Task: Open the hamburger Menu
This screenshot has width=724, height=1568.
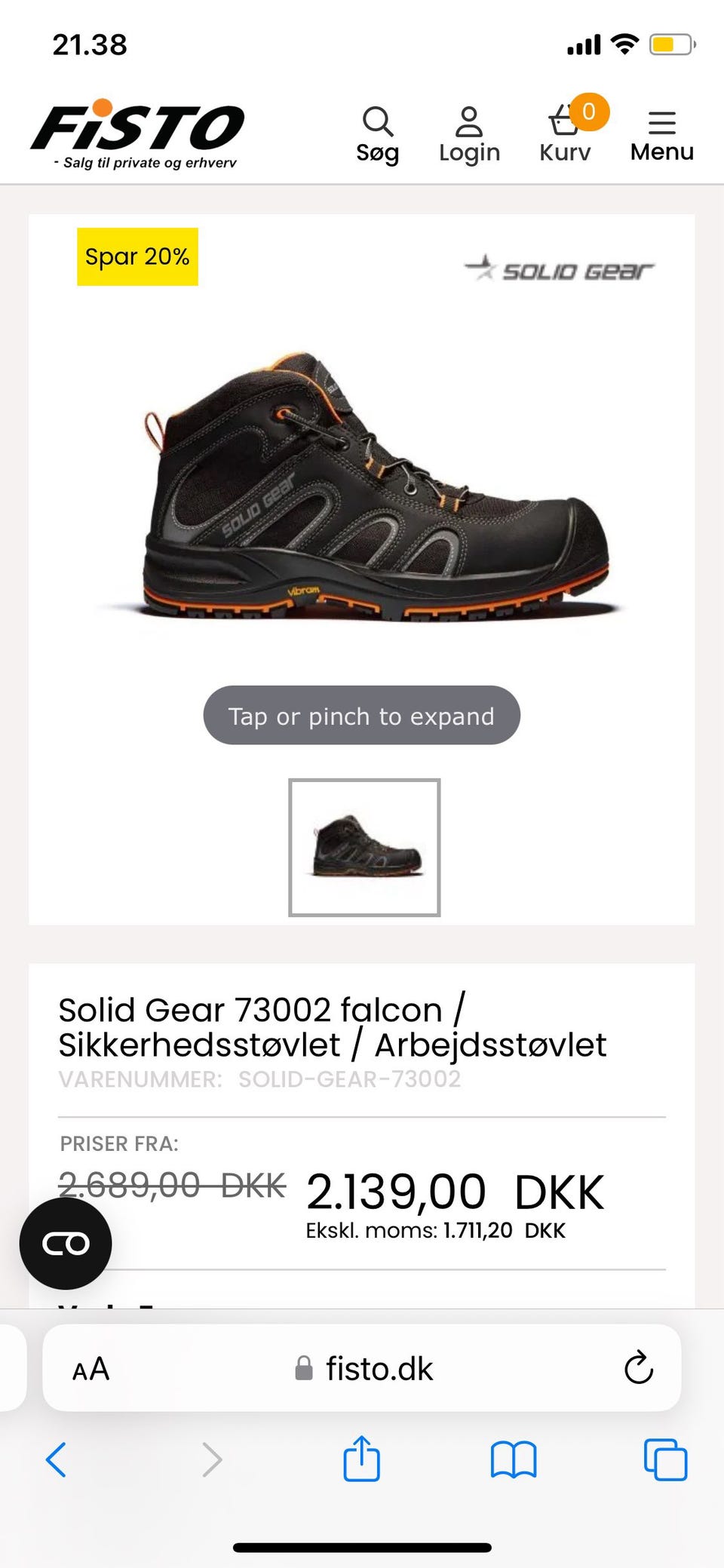Action: point(661,132)
